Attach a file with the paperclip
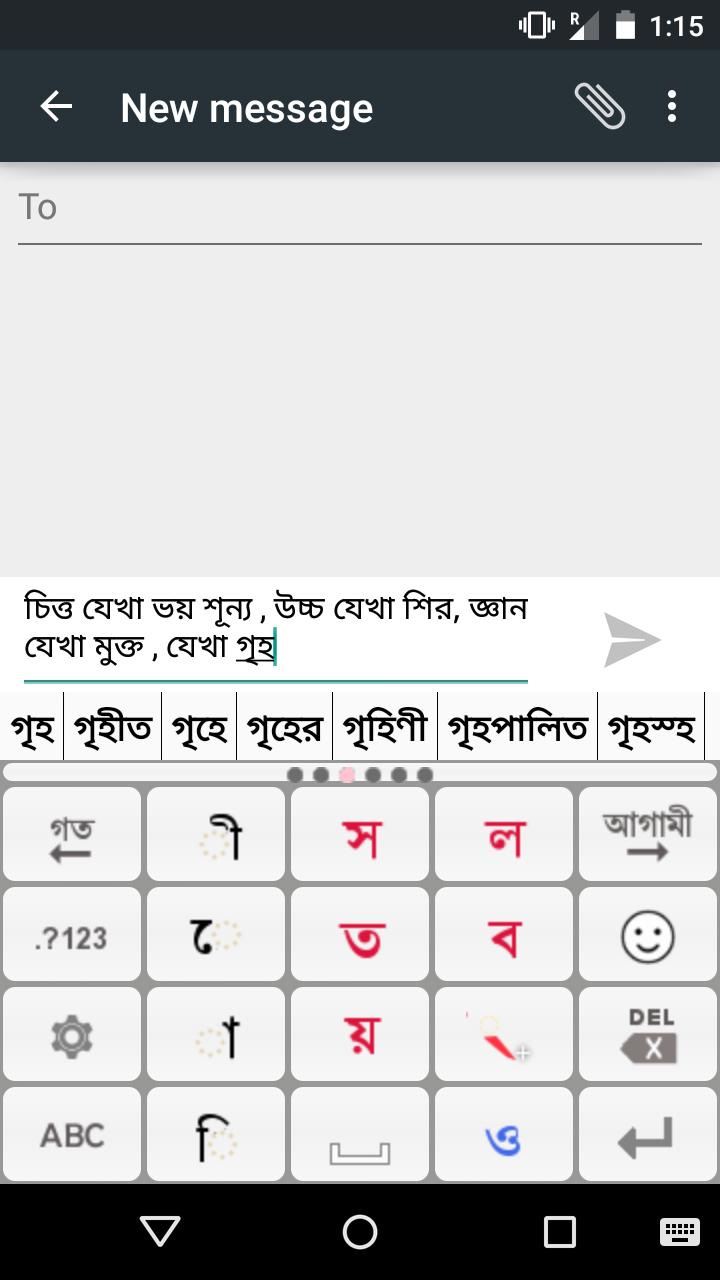Image resolution: width=720 pixels, height=1280 pixels. [x=599, y=106]
